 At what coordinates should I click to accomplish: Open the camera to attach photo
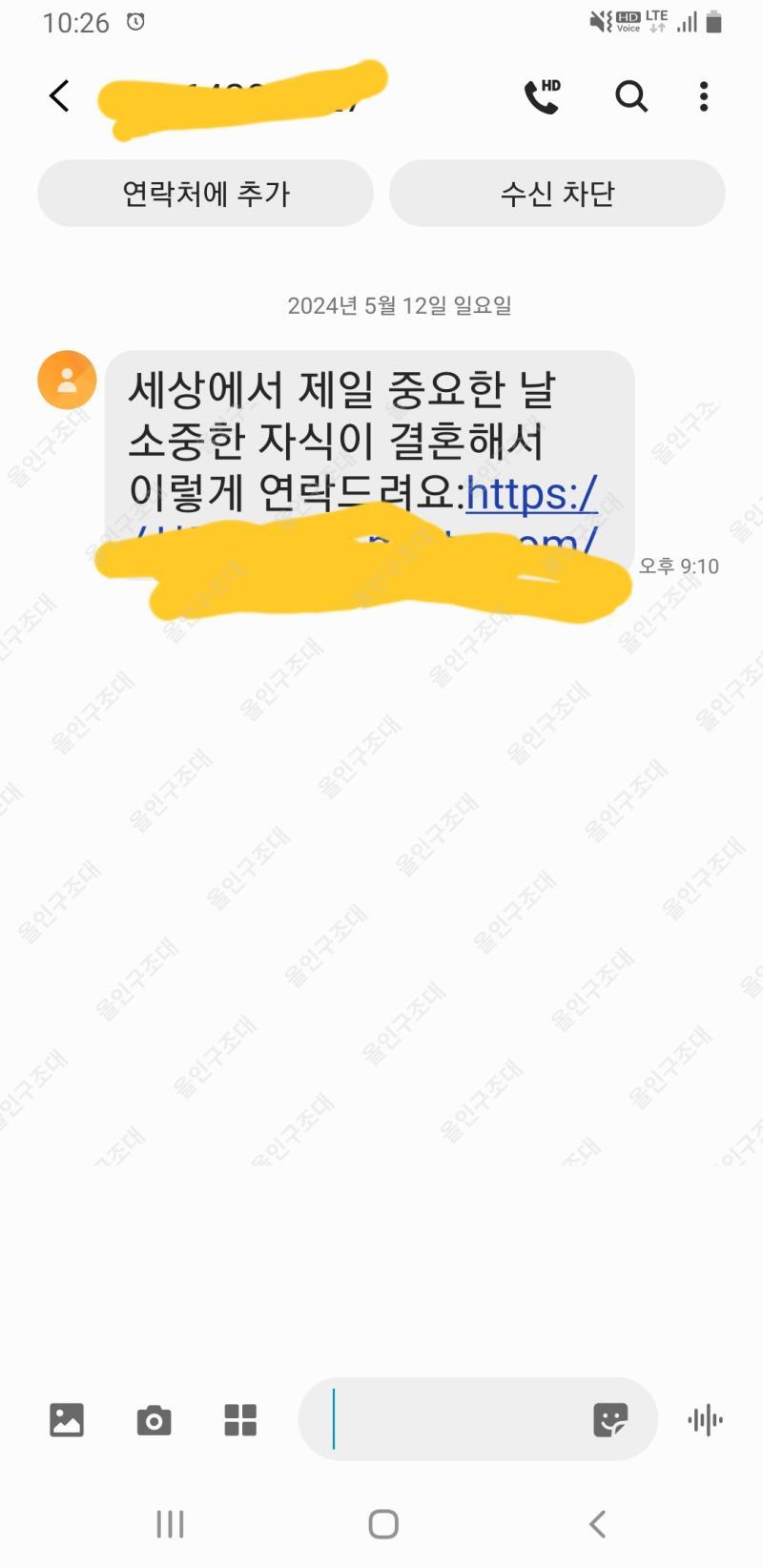pyautogui.click(x=154, y=1420)
